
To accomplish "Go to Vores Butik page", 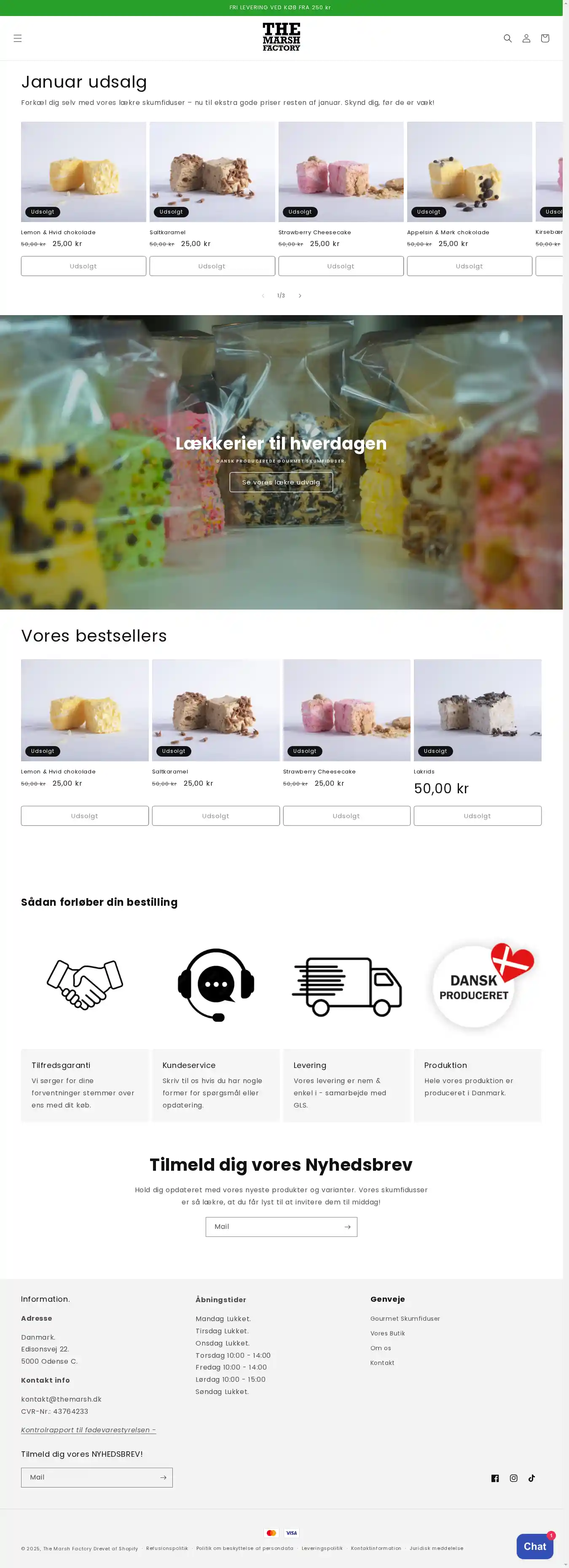I will [x=387, y=1333].
